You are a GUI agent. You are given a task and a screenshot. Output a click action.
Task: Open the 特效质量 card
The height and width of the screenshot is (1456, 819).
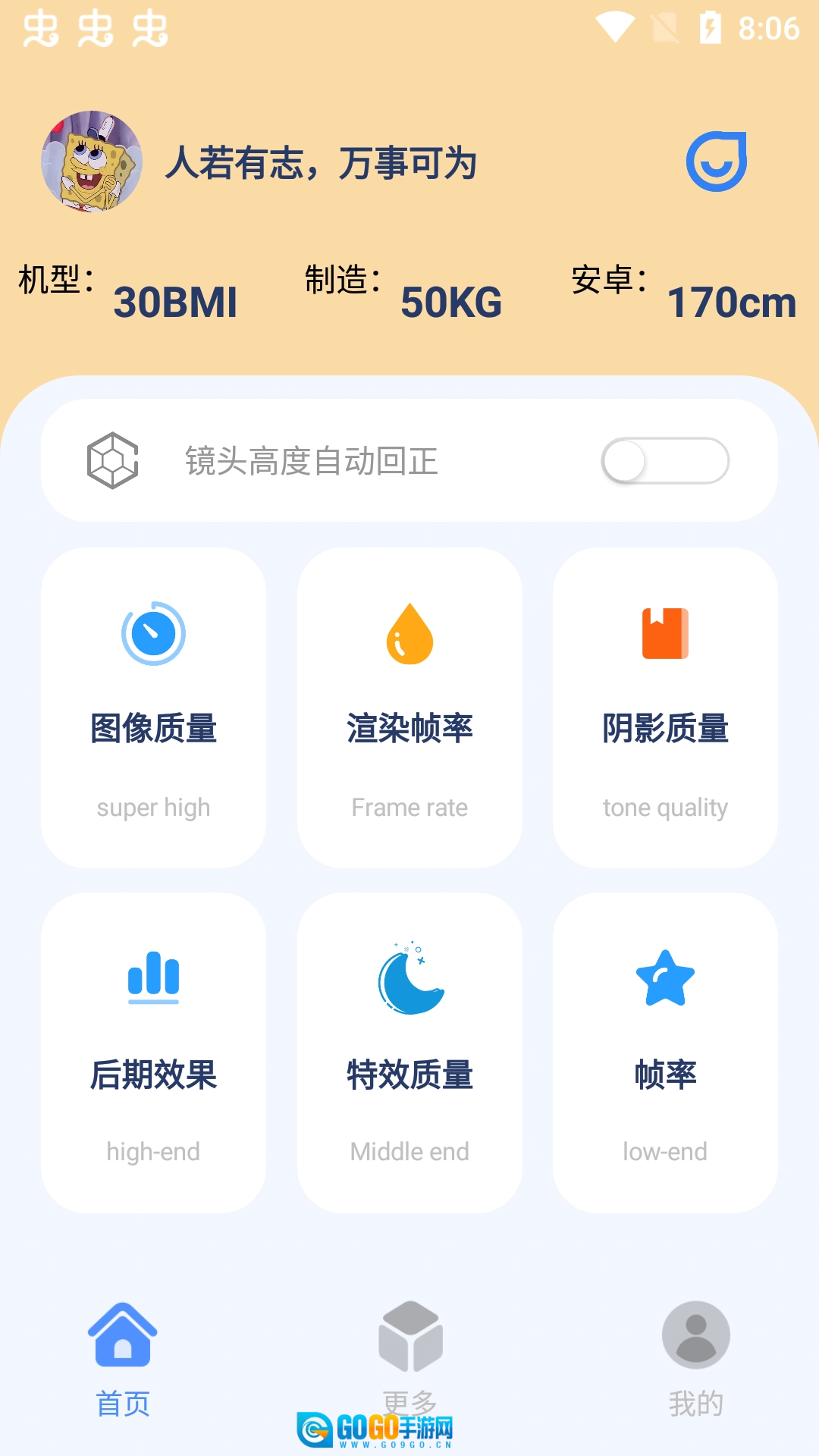(x=409, y=1053)
